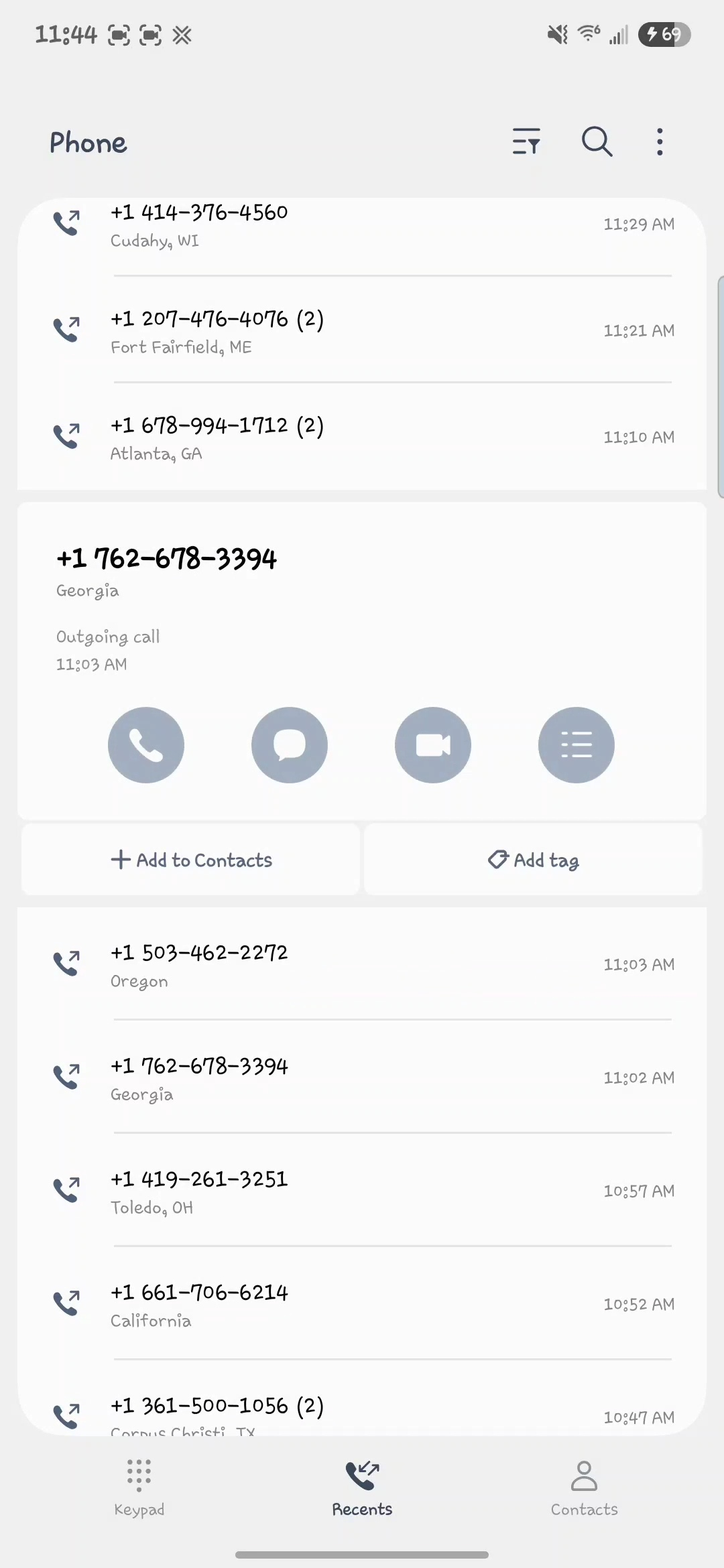Open the California call +1 661-706-6214
The width and height of the screenshot is (724, 1568).
362,1305
